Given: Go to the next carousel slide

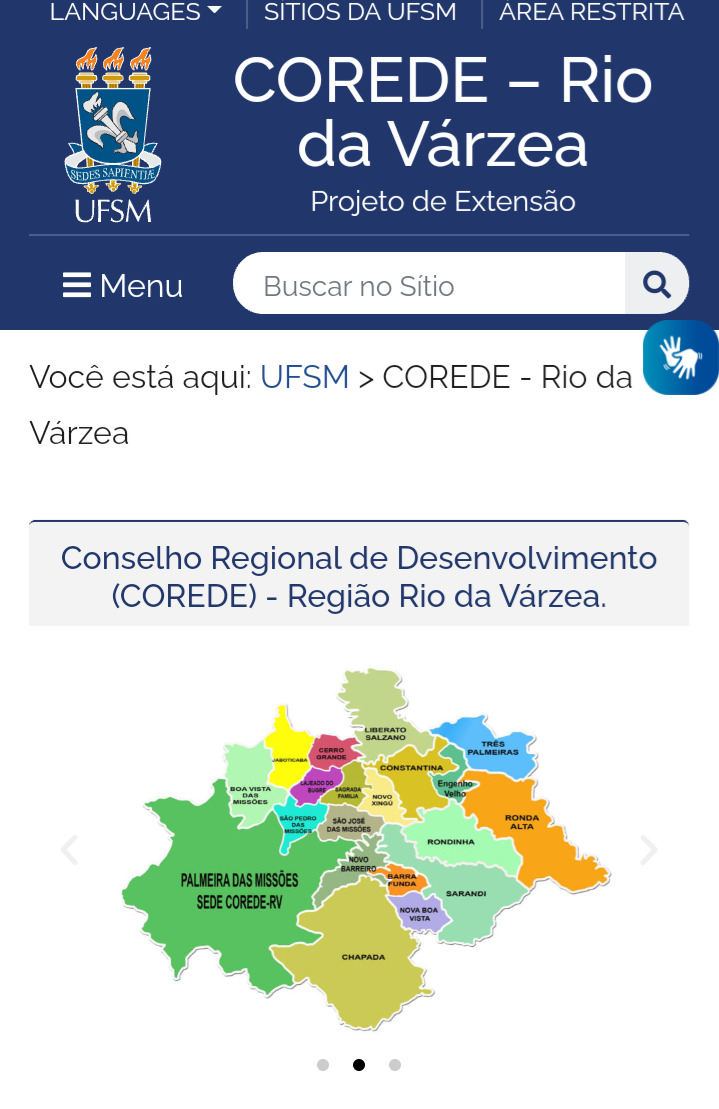Looking at the screenshot, I should click(x=649, y=850).
